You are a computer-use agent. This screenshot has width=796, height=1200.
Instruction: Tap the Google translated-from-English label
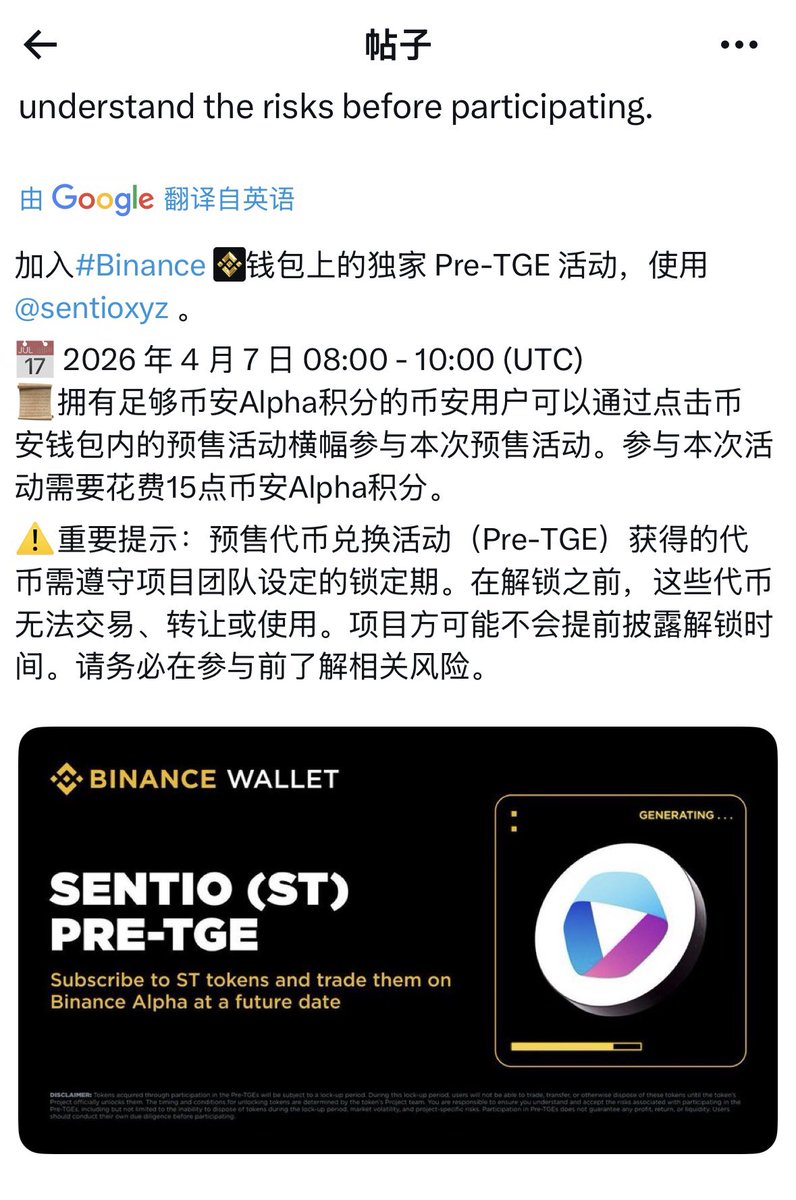157,199
